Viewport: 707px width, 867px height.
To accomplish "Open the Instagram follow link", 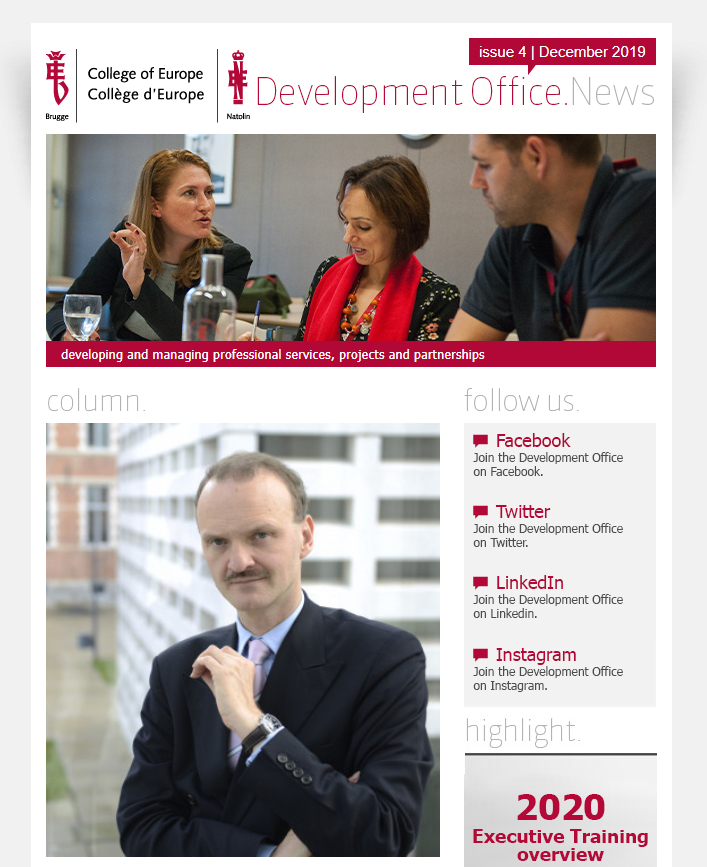I will [x=535, y=655].
